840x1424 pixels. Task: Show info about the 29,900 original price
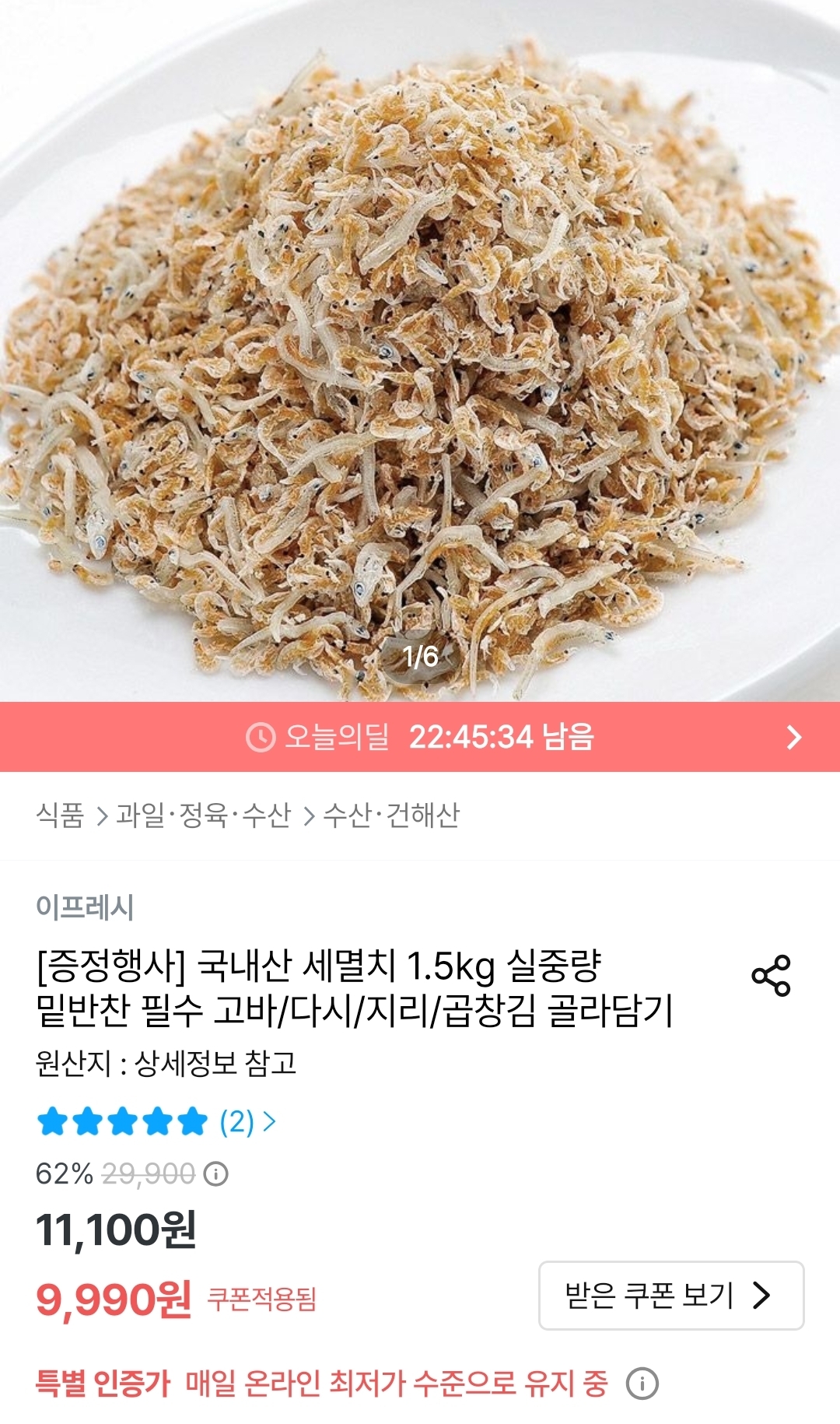215,1173
